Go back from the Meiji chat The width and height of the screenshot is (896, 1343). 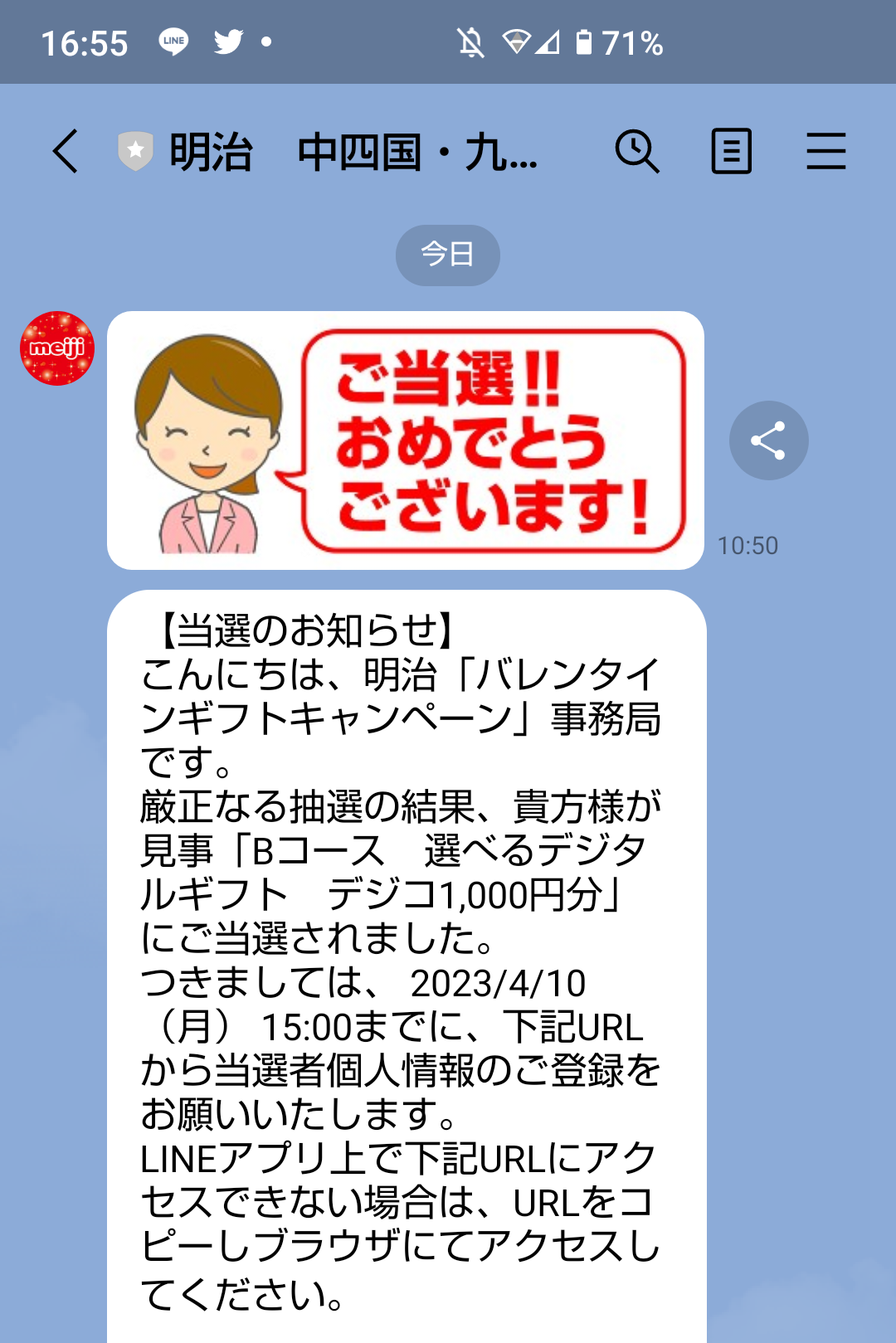[66, 151]
